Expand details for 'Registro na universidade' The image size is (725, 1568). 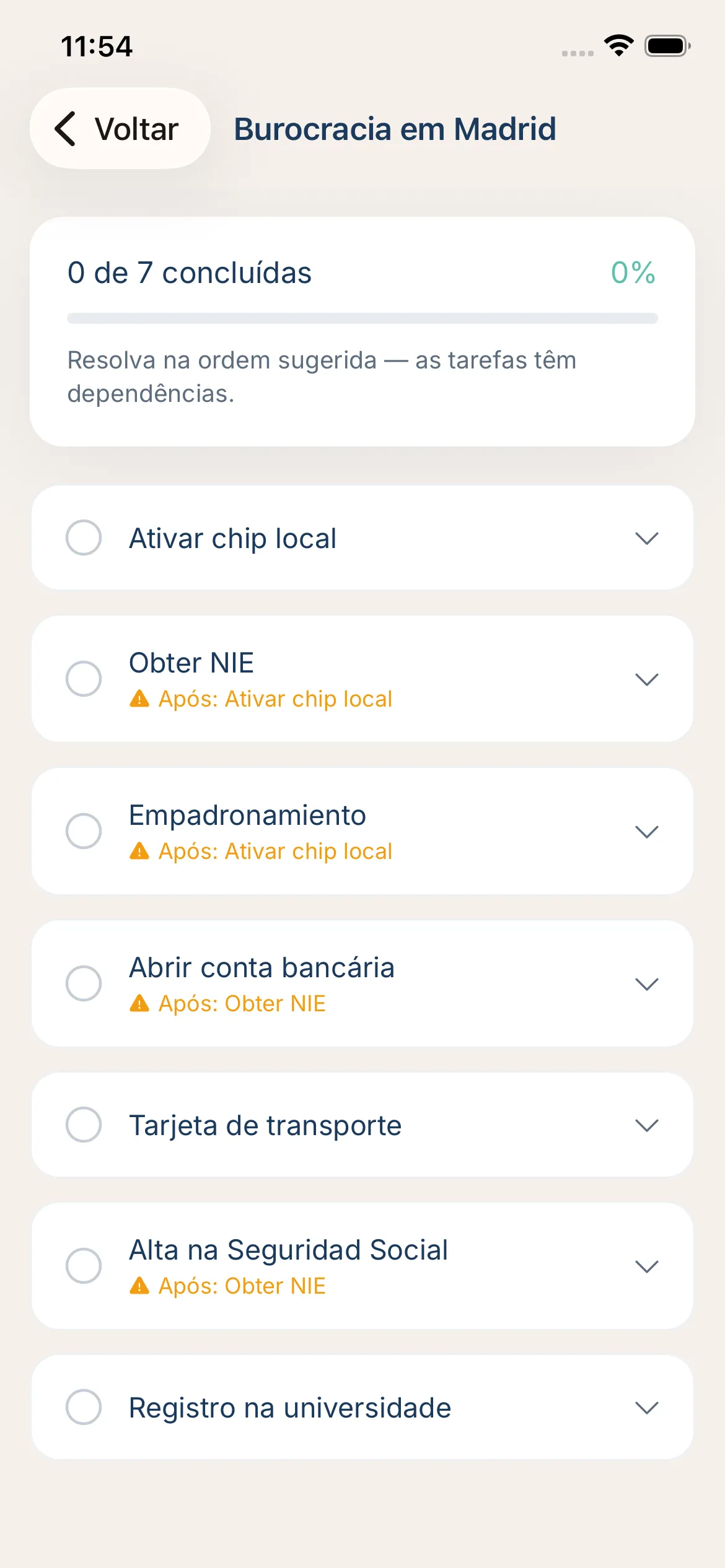[x=647, y=1407]
